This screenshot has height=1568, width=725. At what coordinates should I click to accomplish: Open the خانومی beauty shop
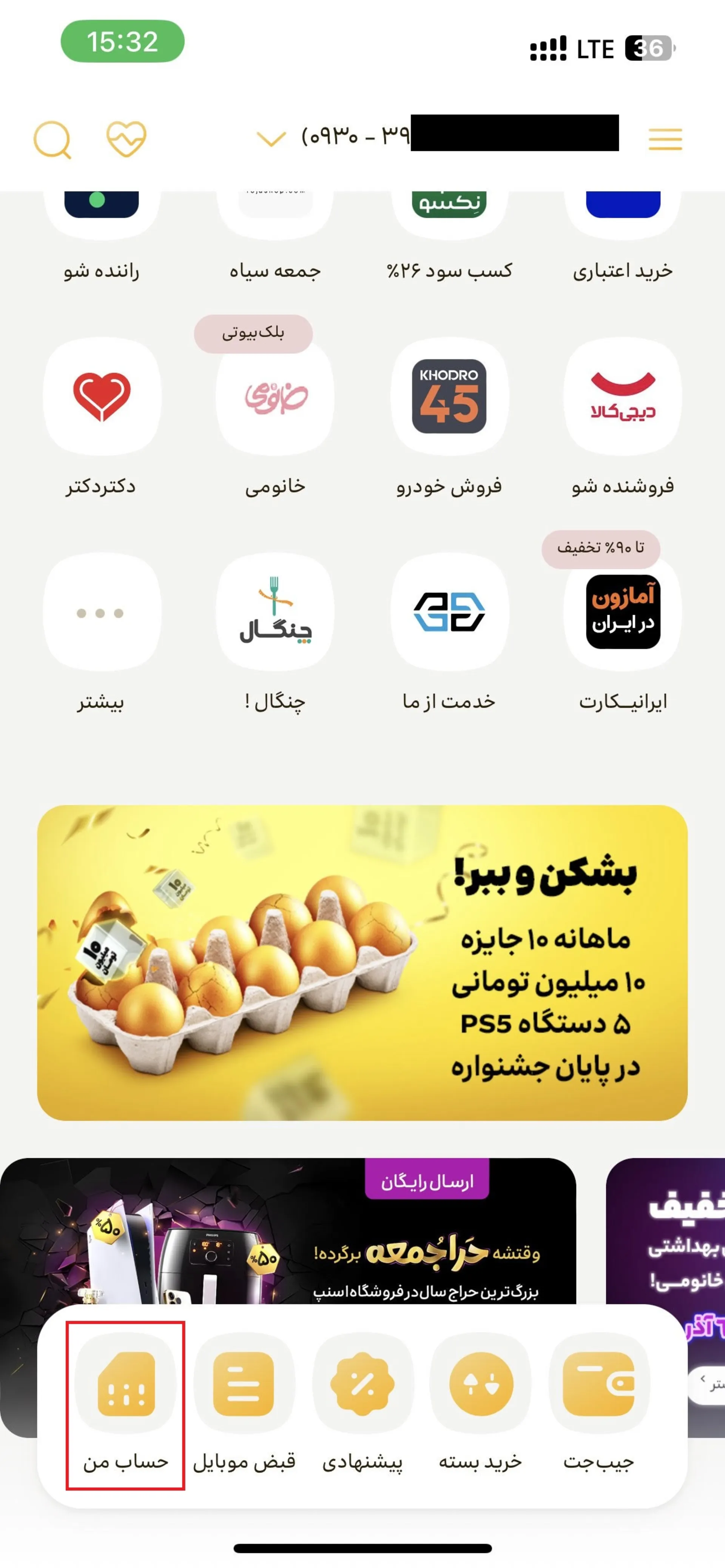[x=275, y=397]
